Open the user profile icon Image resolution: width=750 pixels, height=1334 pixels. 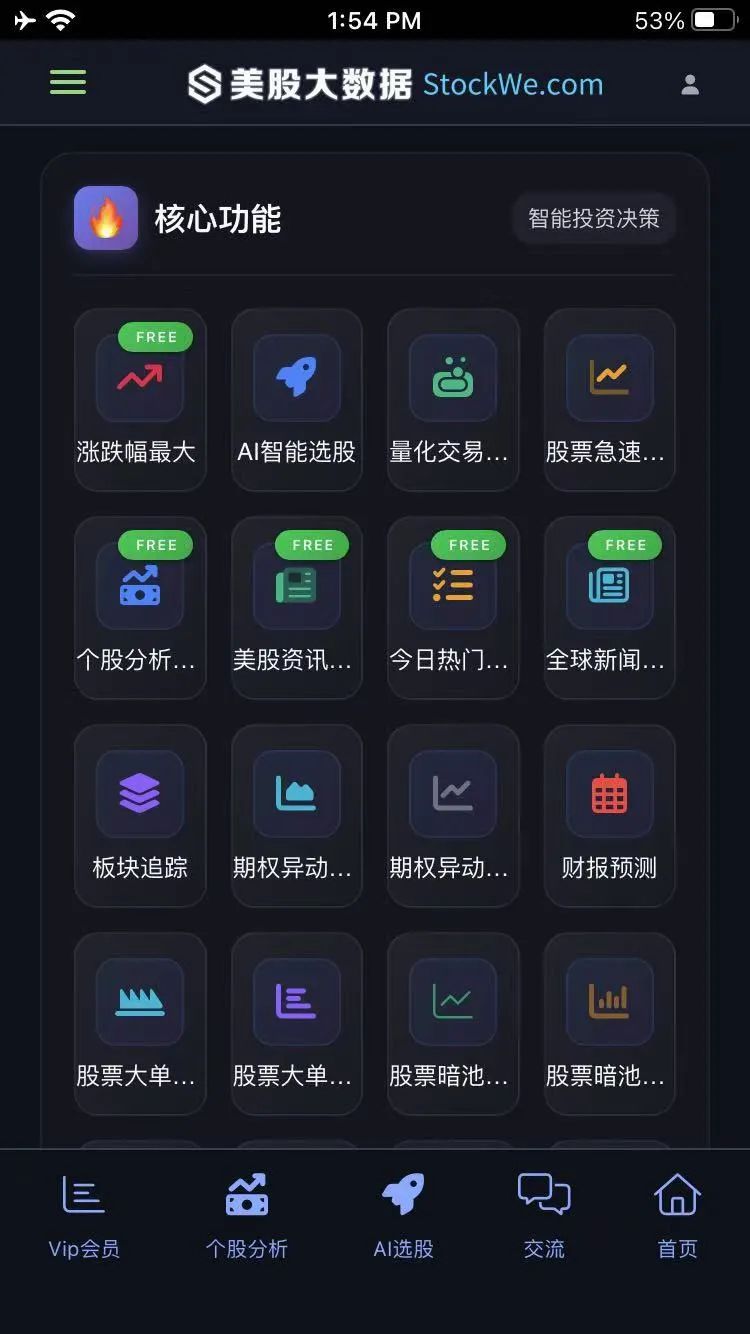[x=690, y=84]
